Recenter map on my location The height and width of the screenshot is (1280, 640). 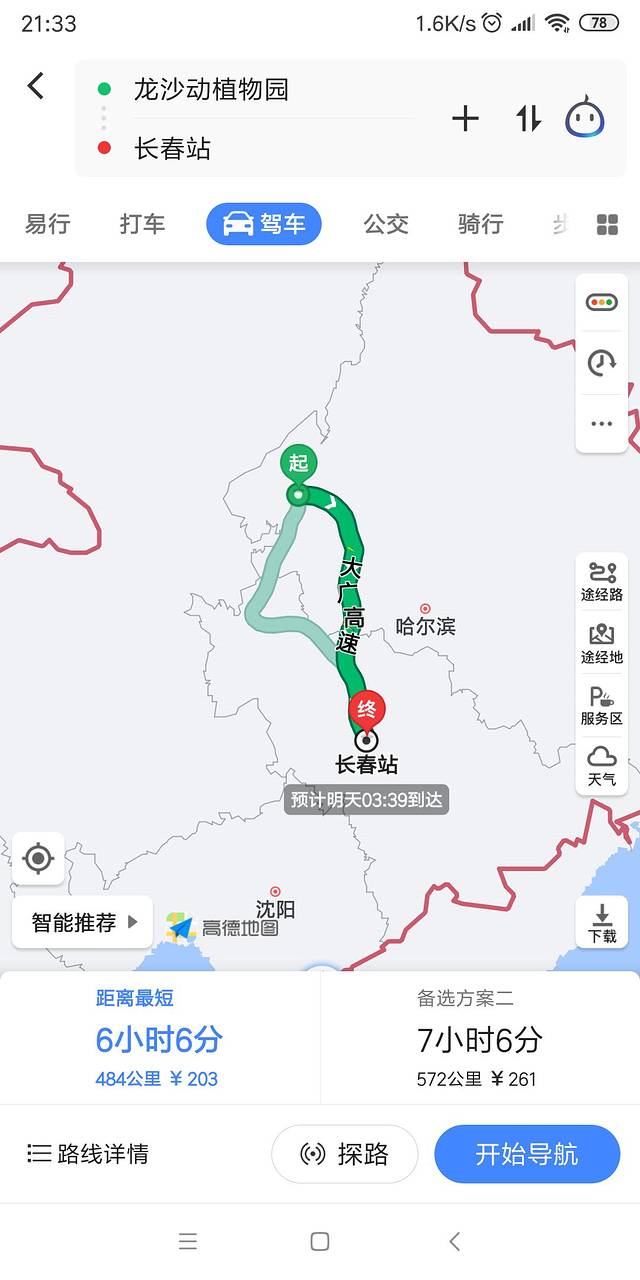click(x=38, y=858)
